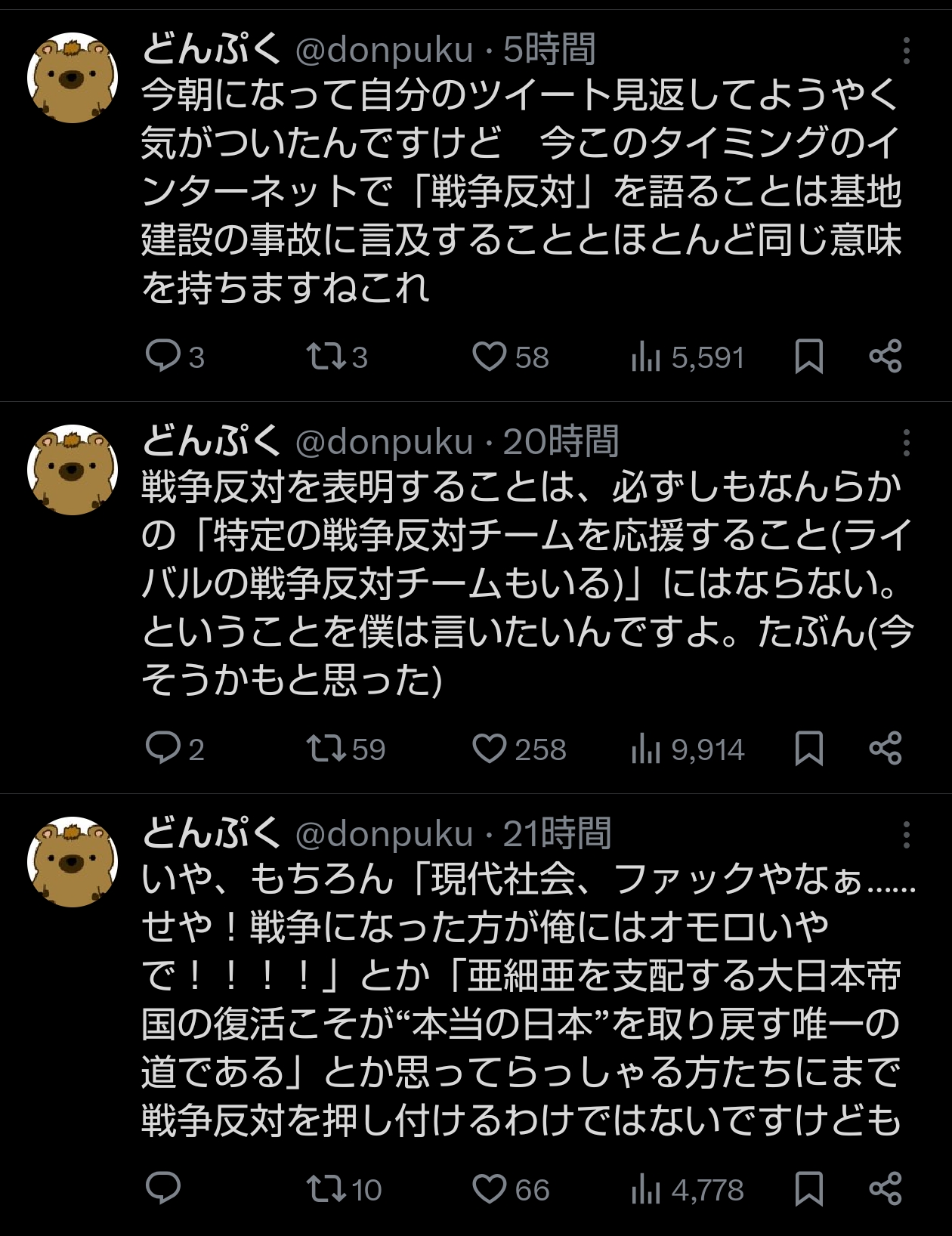952x1236 pixels.
Task: View analytics for the 5,591 views tweet
Action: pos(646,357)
